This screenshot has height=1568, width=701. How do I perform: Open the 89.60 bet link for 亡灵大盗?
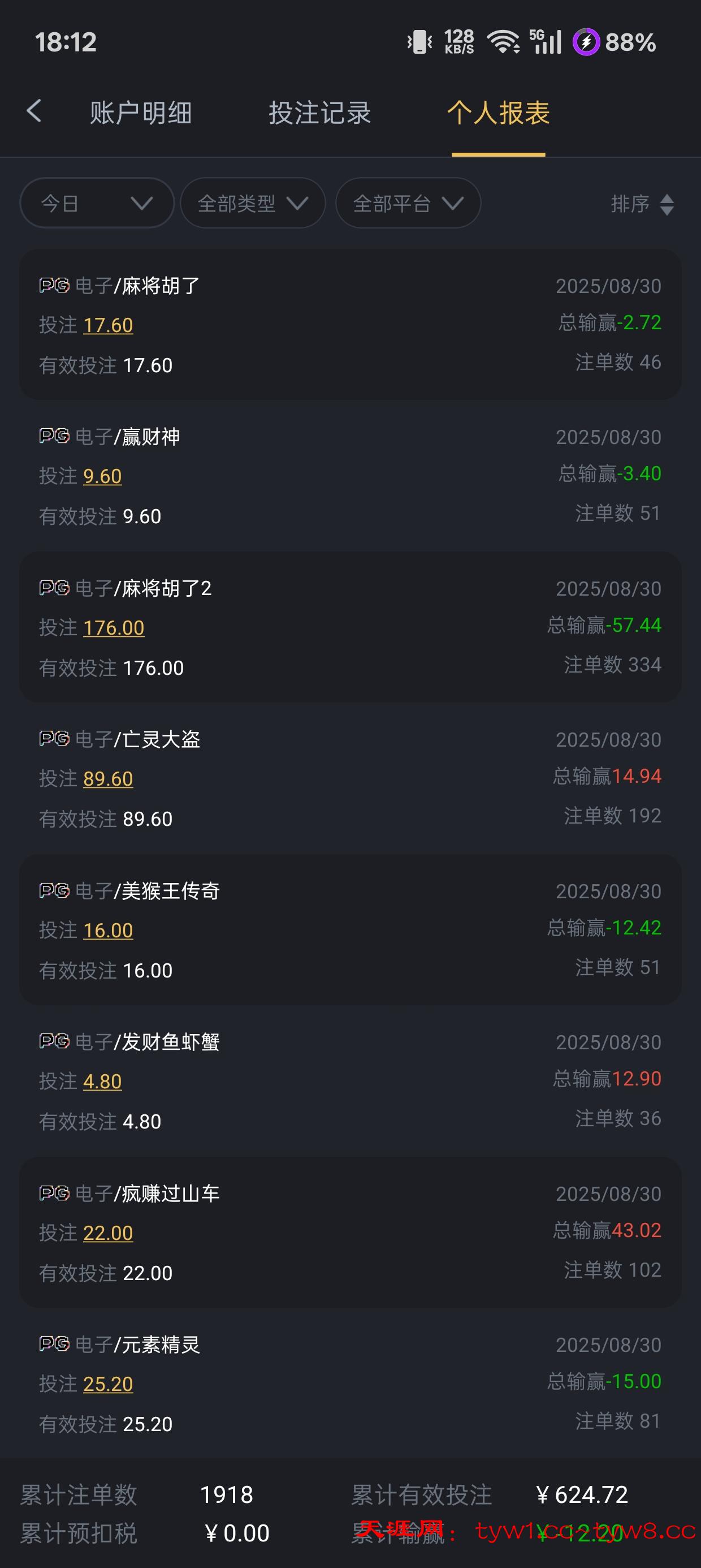(x=109, y=778)
